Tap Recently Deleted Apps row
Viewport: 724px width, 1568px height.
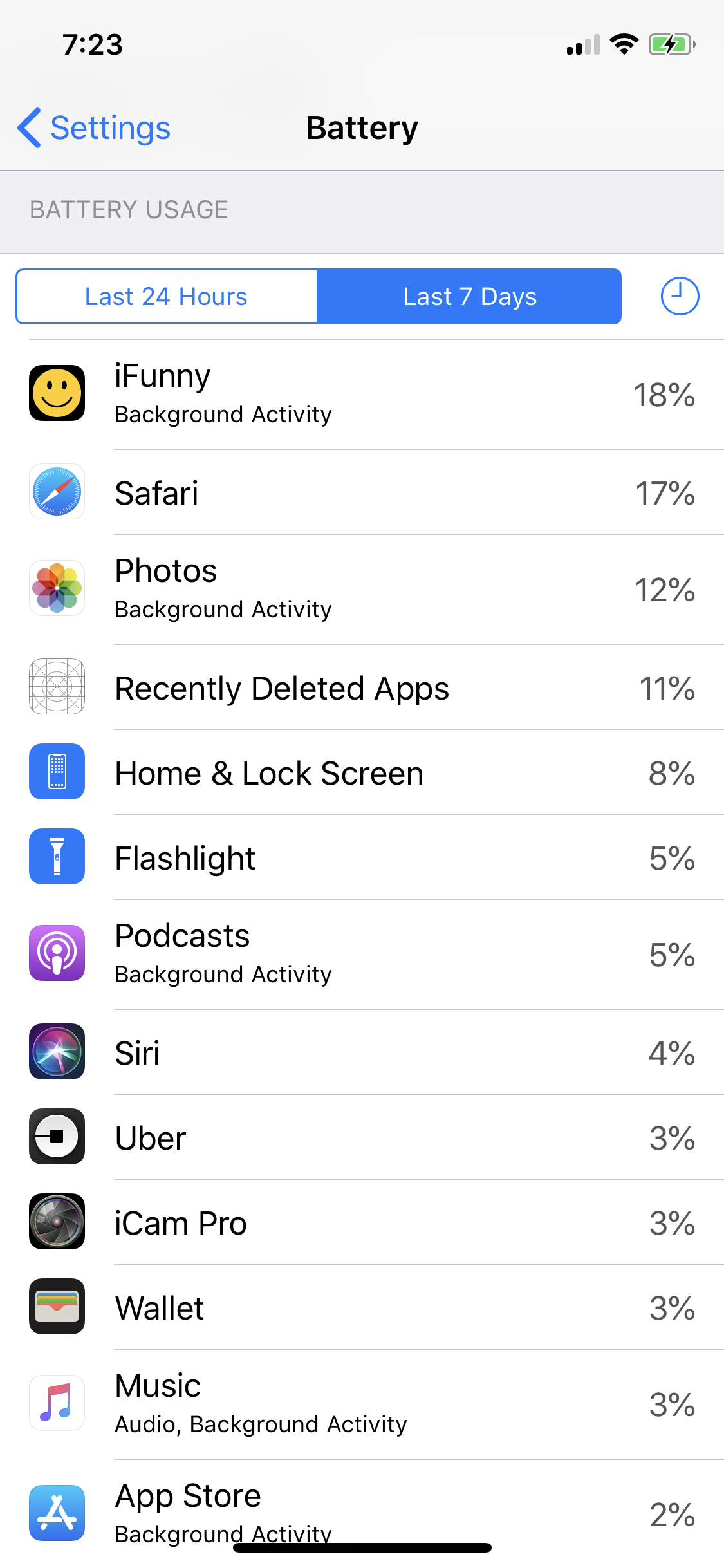(x=362, y=687)
